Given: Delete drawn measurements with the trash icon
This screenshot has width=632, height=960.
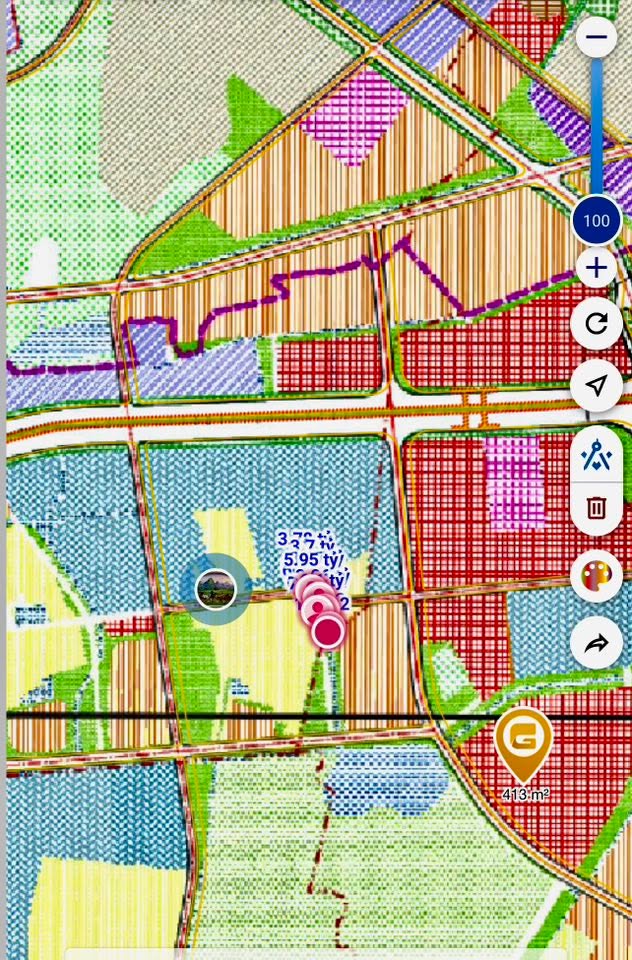Looking at the screenshot, I should click(596, 508).
